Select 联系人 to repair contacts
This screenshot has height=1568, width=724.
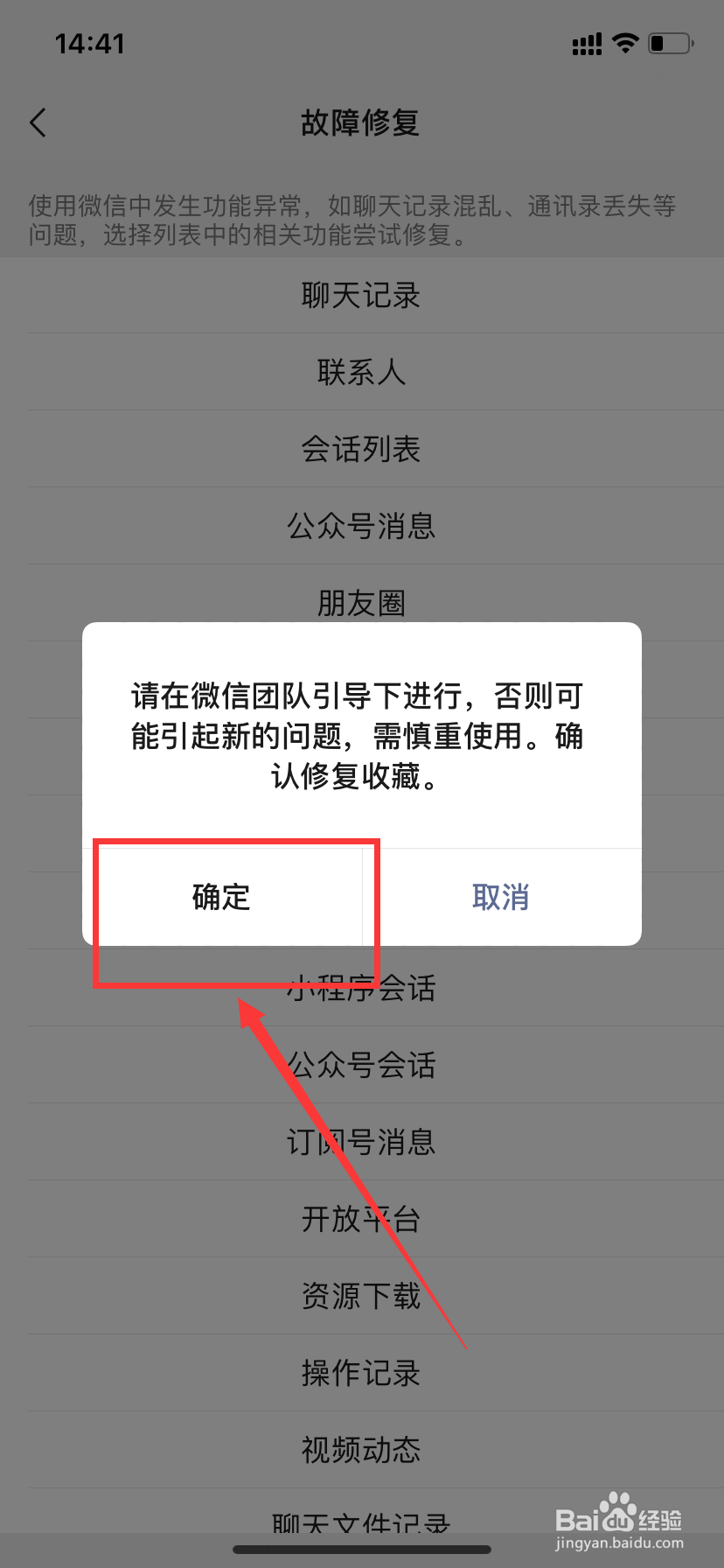click(x=361, y=372)
